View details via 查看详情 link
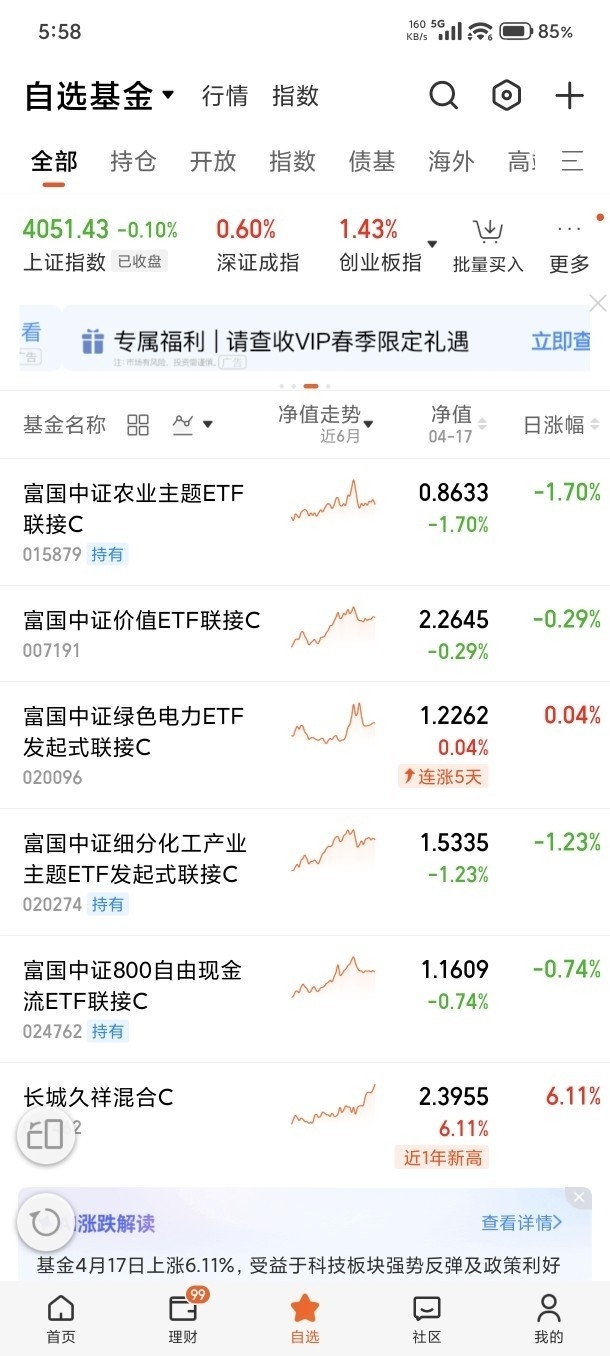The height and width of the screenshot is (1356, 610). click(521, 1222)
